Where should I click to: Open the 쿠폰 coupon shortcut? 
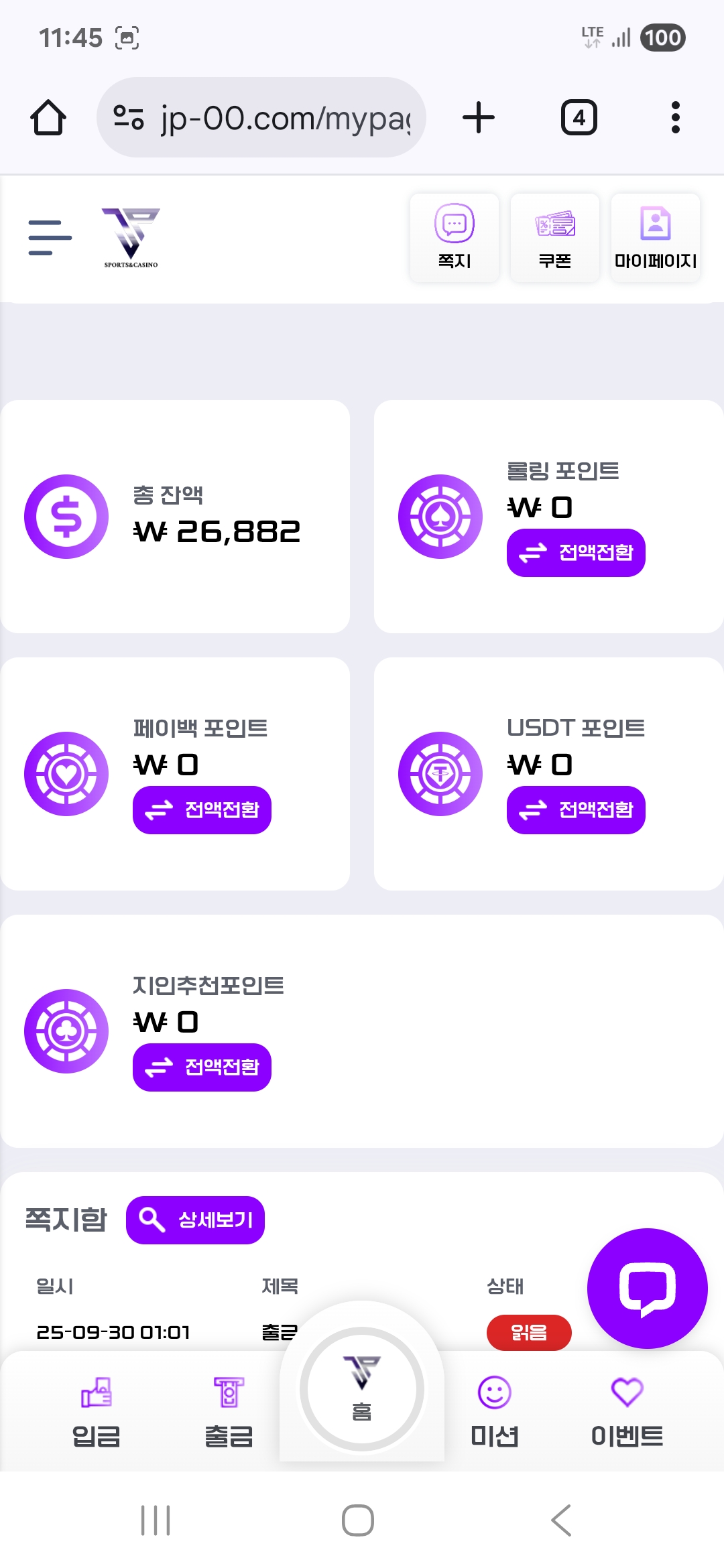[x=555, y=238]
